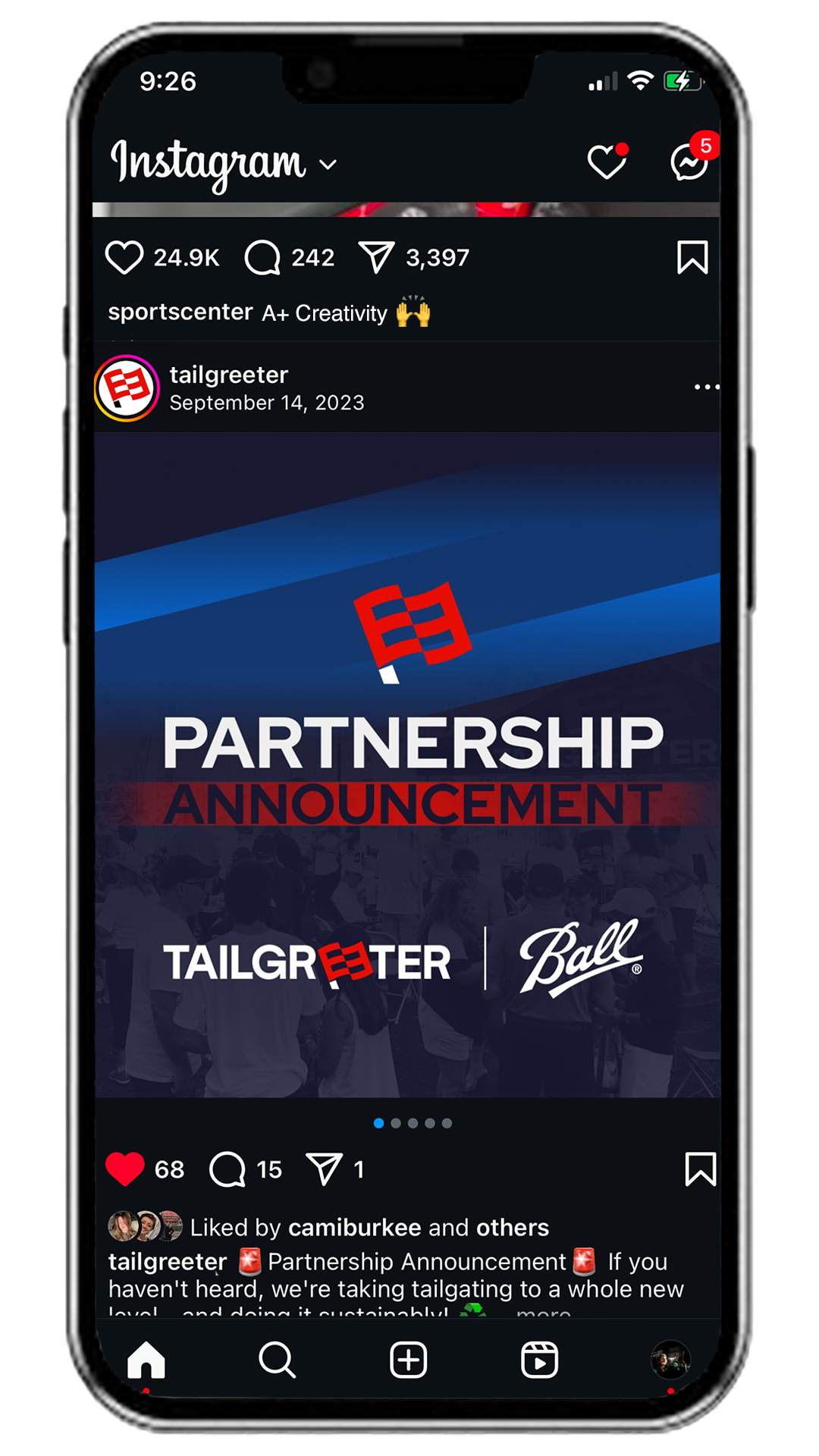Comment on the sportscenter post
Screen dimensions: 819x1456
coord(263,257)
